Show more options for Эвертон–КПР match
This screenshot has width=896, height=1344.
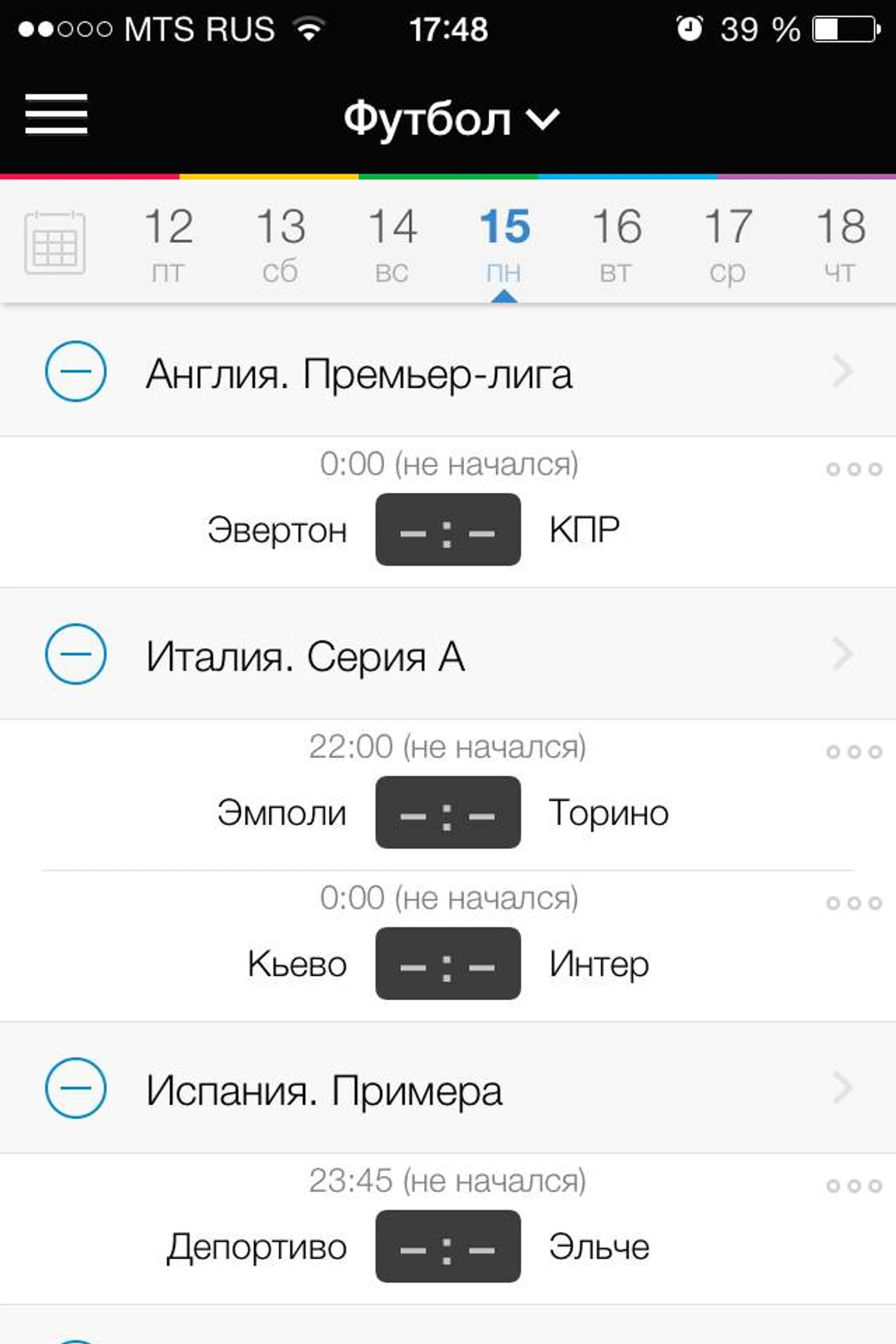click(x=854, y=469)
